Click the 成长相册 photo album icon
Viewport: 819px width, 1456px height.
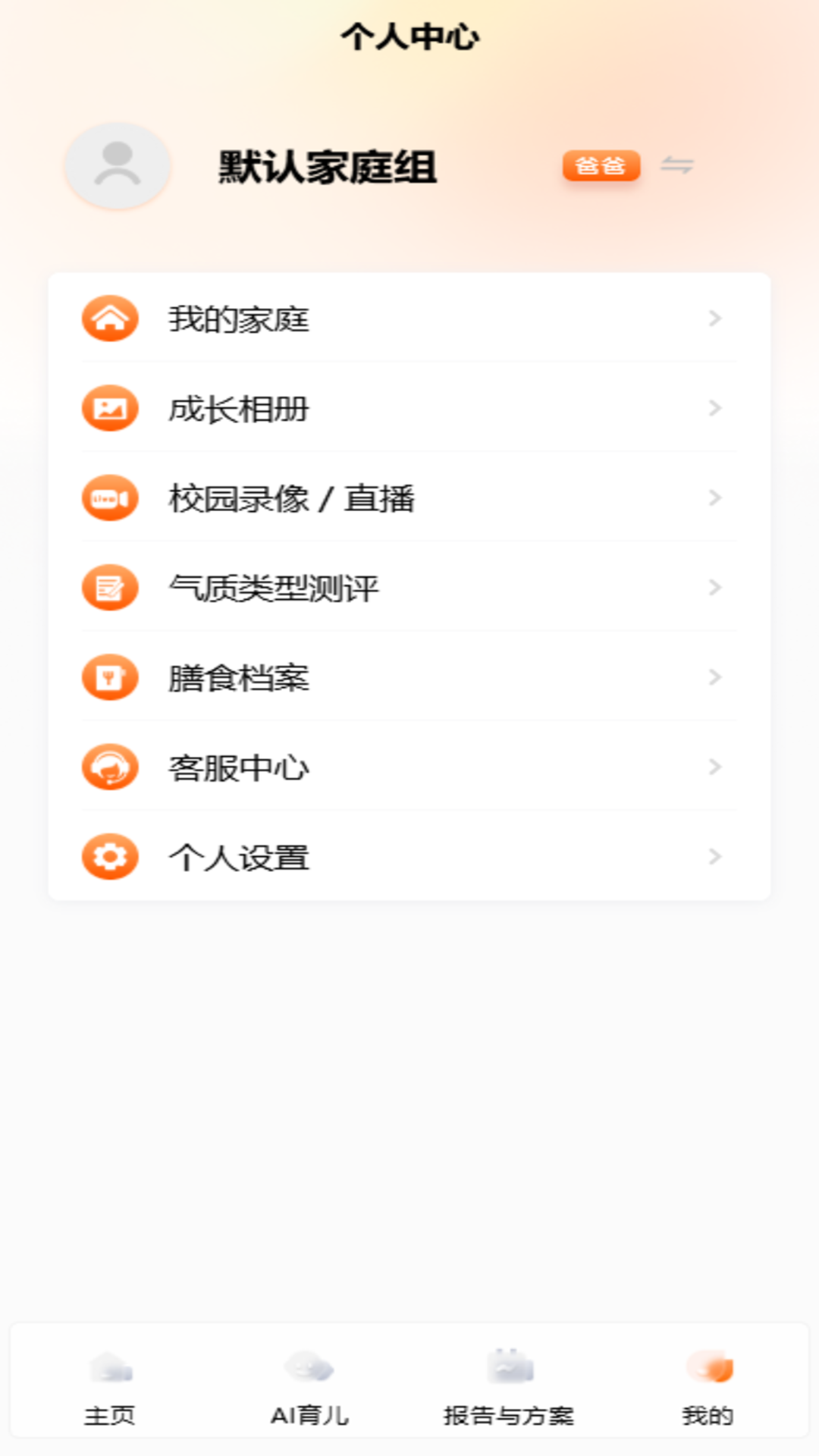click(110, 409)
